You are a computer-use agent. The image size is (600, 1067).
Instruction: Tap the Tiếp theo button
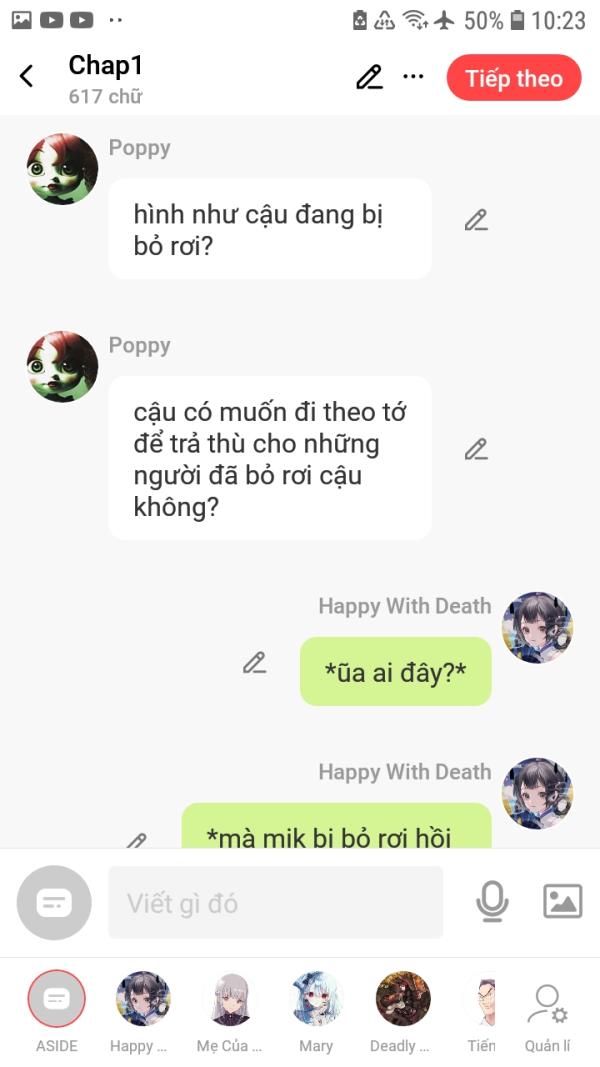click(x=514, y=78)
